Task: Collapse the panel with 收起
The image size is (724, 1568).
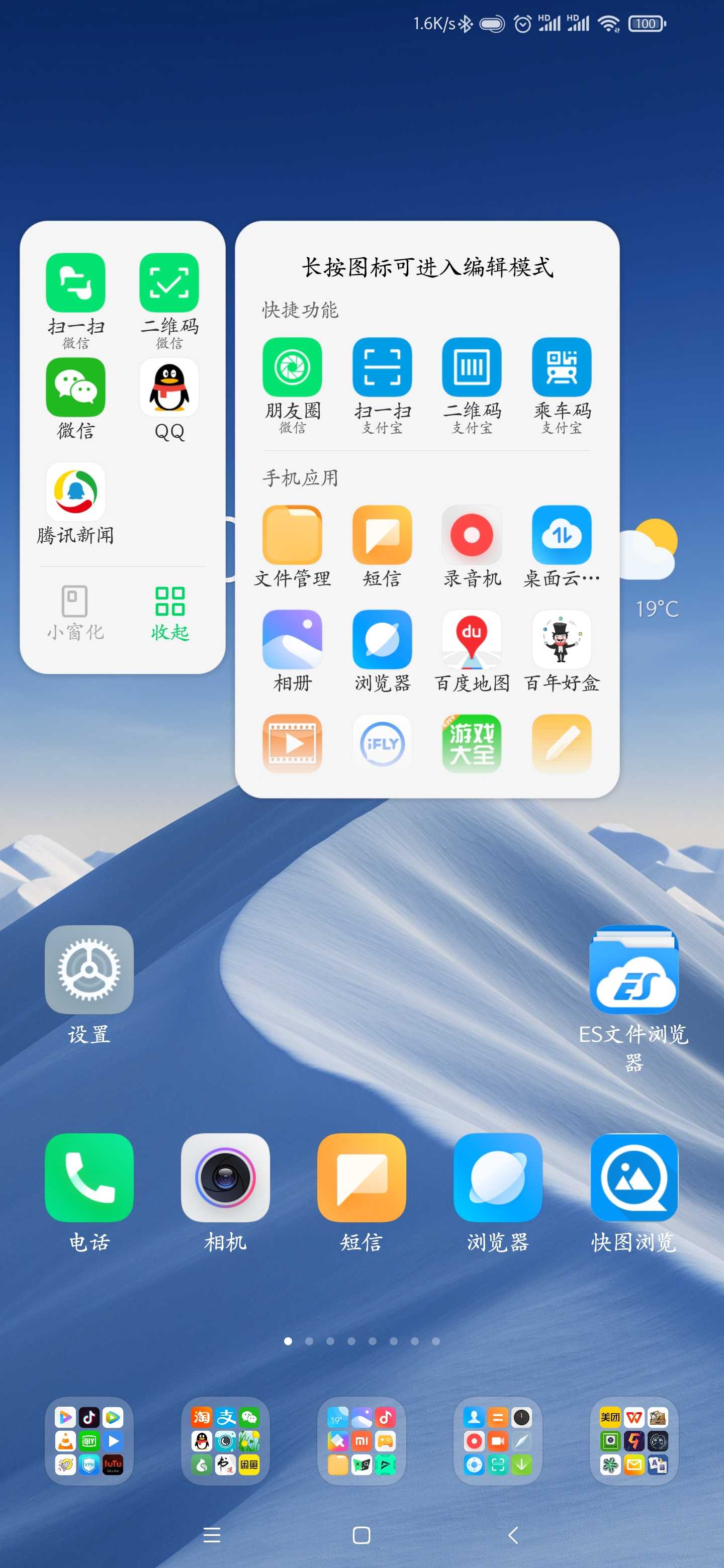Action: (x=170, y=612)
